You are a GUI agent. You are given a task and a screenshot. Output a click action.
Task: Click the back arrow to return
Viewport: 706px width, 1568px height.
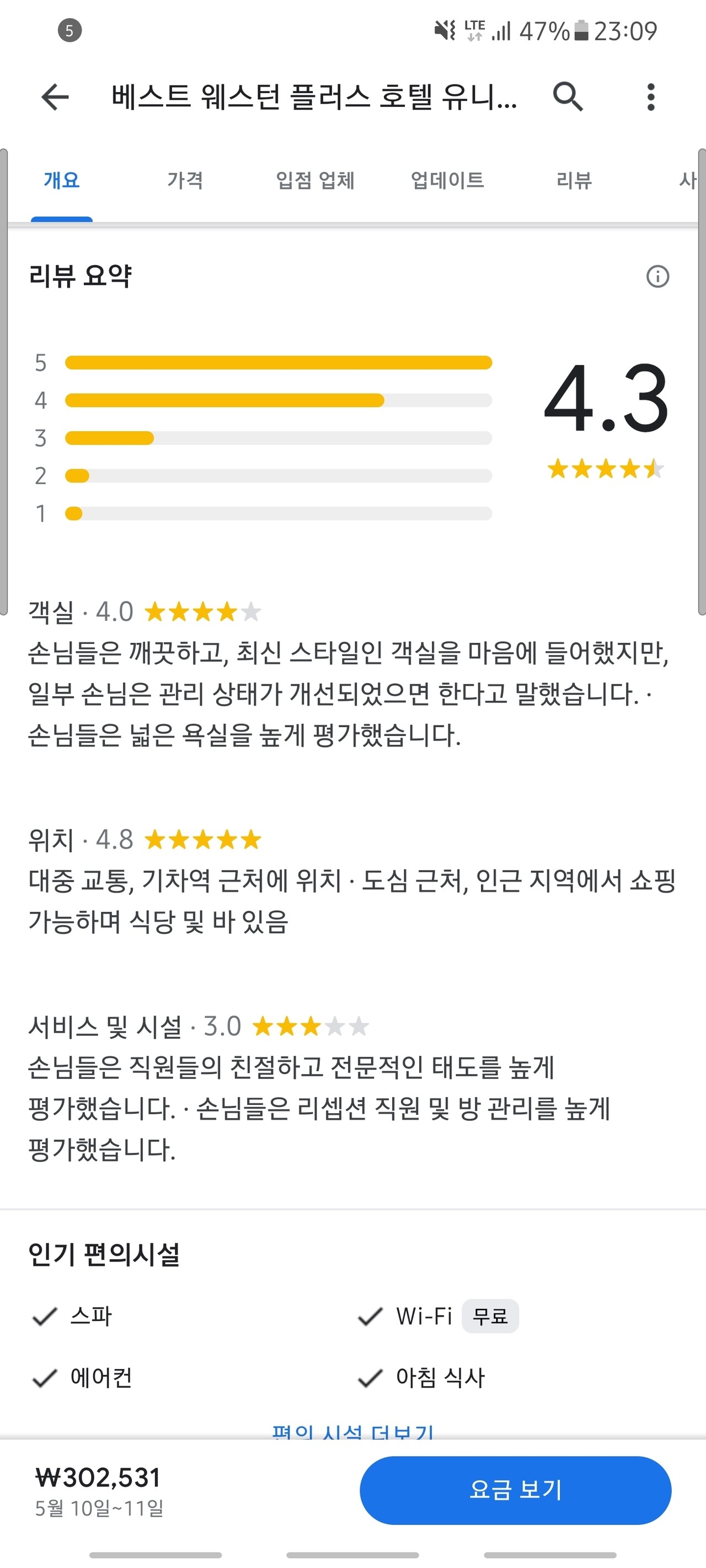[54, 98]
